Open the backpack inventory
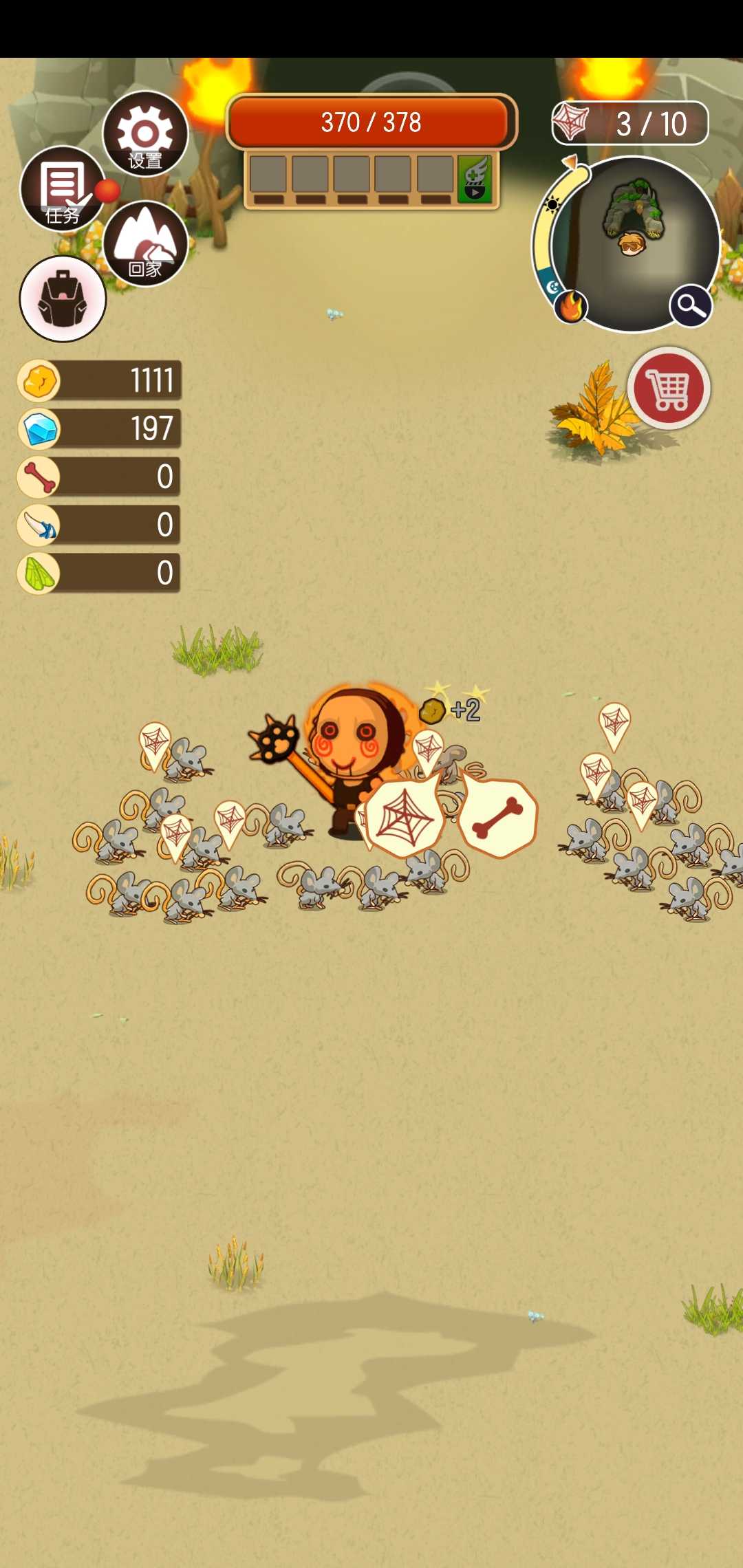Viewport: 743px width, 1568px height. pyautogui.click(x=63, y=299)
